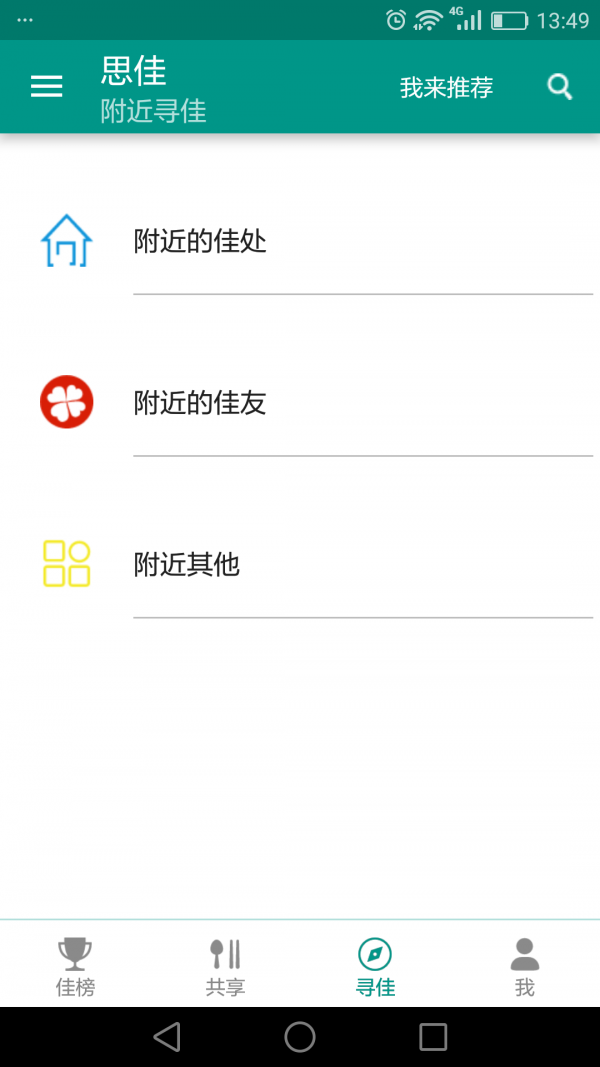Open 附近其他 row
600x1067 pixels.
300,564
